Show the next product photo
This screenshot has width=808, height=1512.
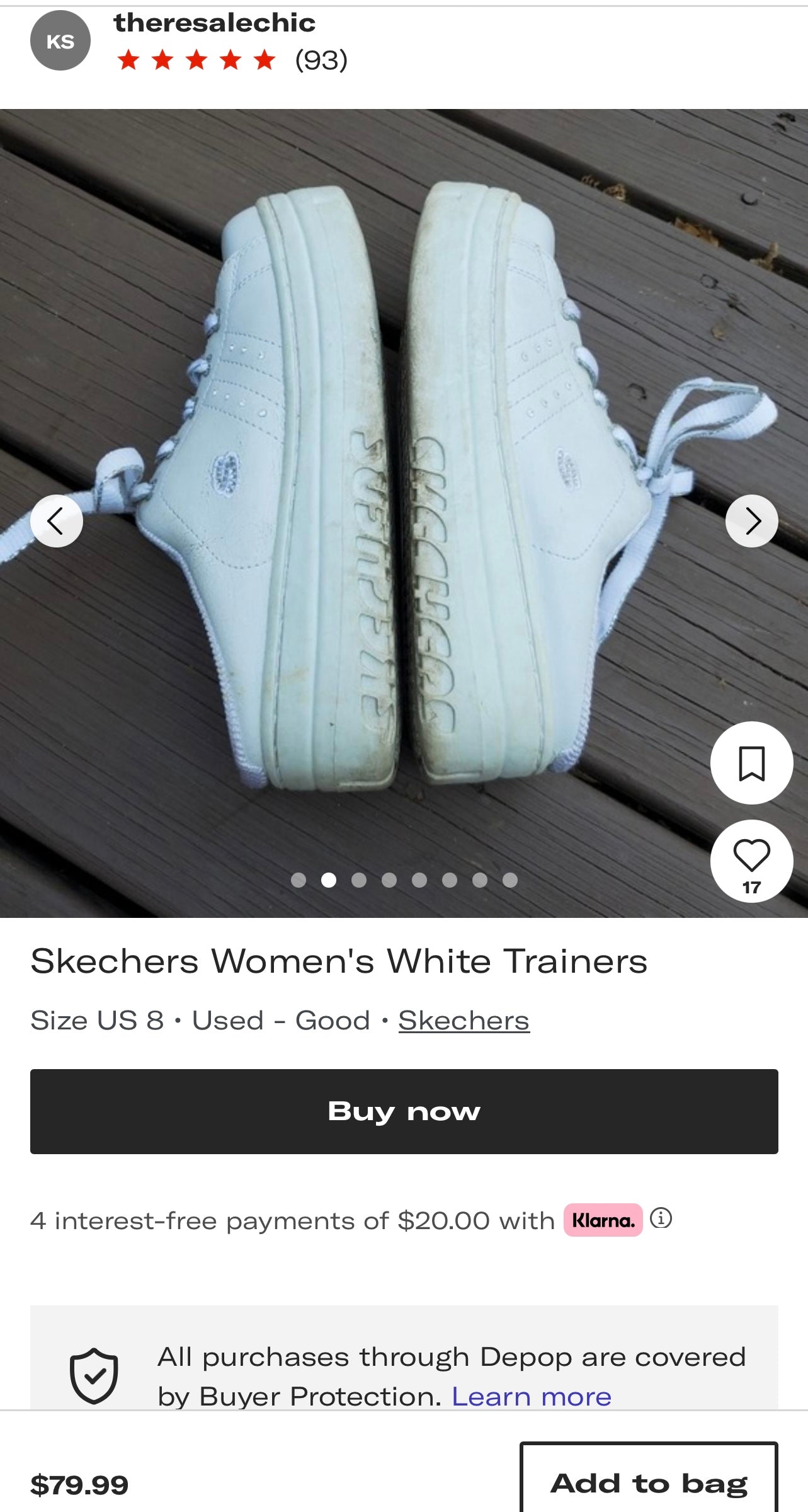(751, 521)
